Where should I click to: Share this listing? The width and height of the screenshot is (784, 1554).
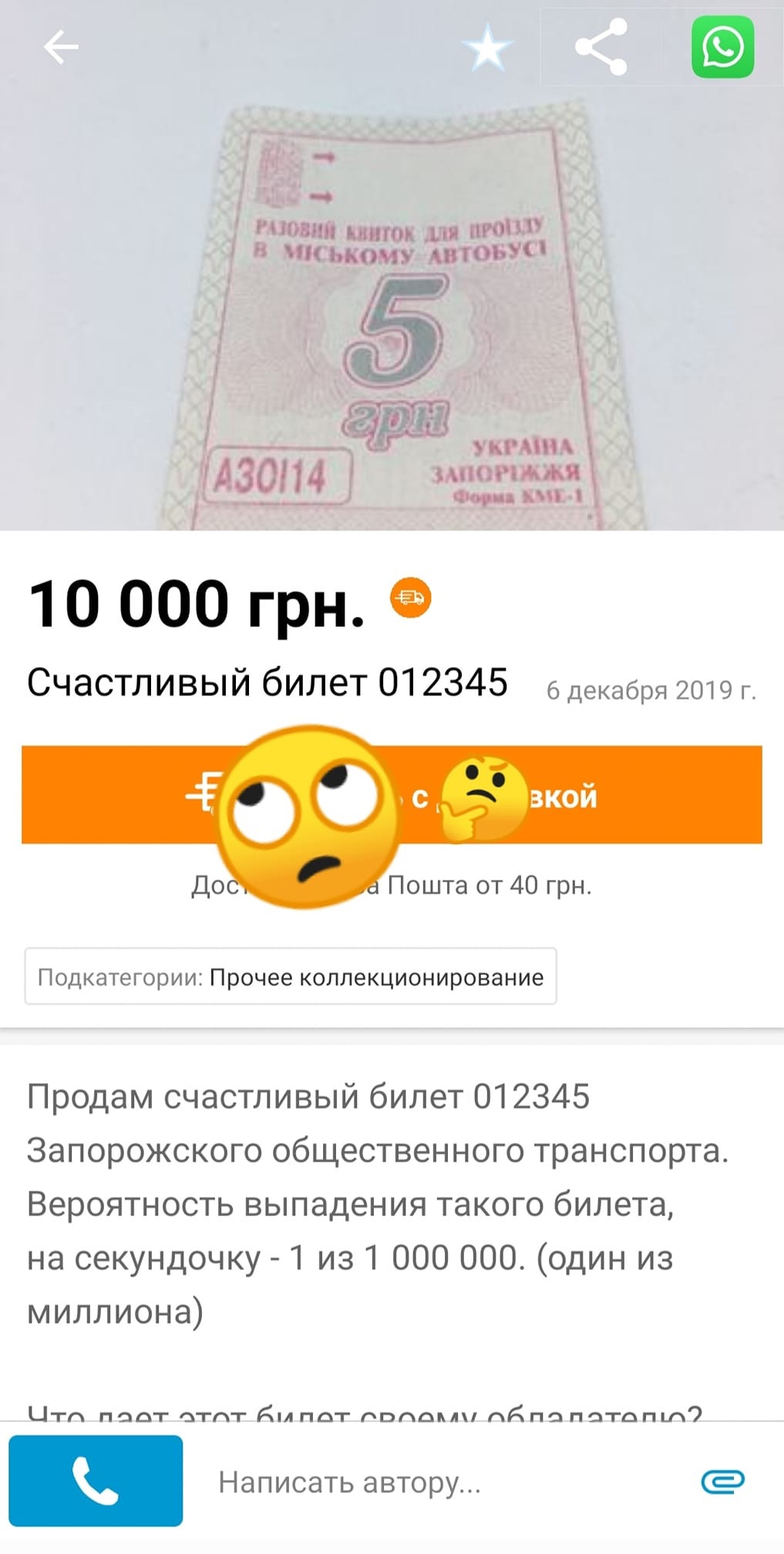click(601, 48)
